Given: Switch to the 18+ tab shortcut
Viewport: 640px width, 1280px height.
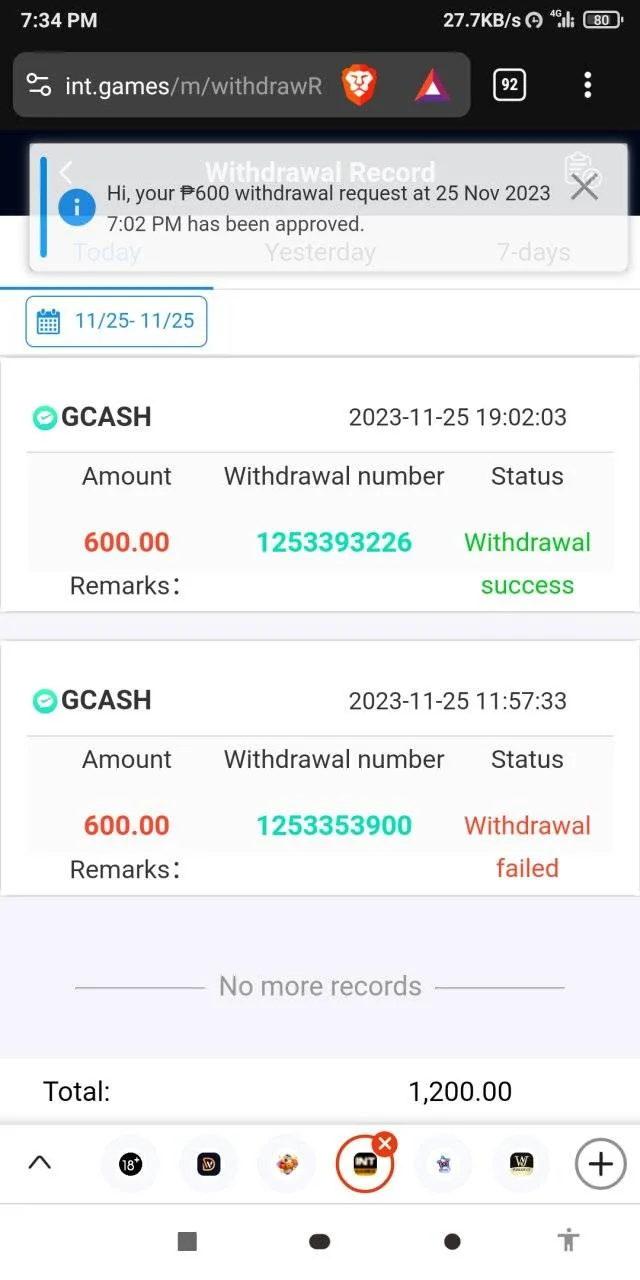Looking at the screenshot, I should click(130, 1164).
